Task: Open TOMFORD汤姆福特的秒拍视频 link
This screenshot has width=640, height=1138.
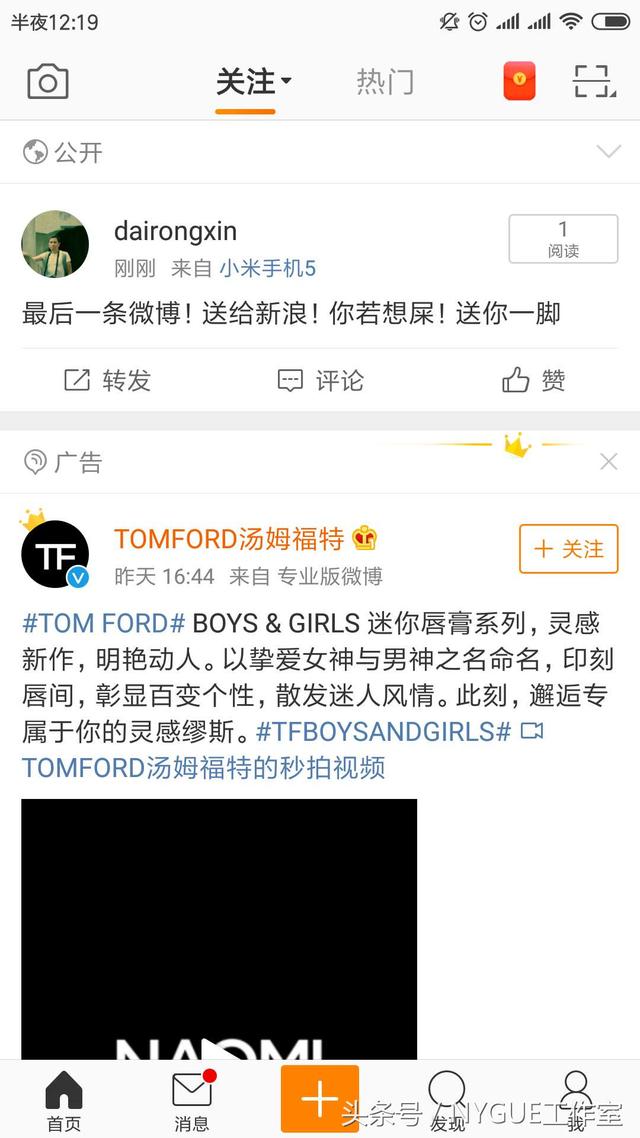Action: pyautogui.click(x=204, y=768)
